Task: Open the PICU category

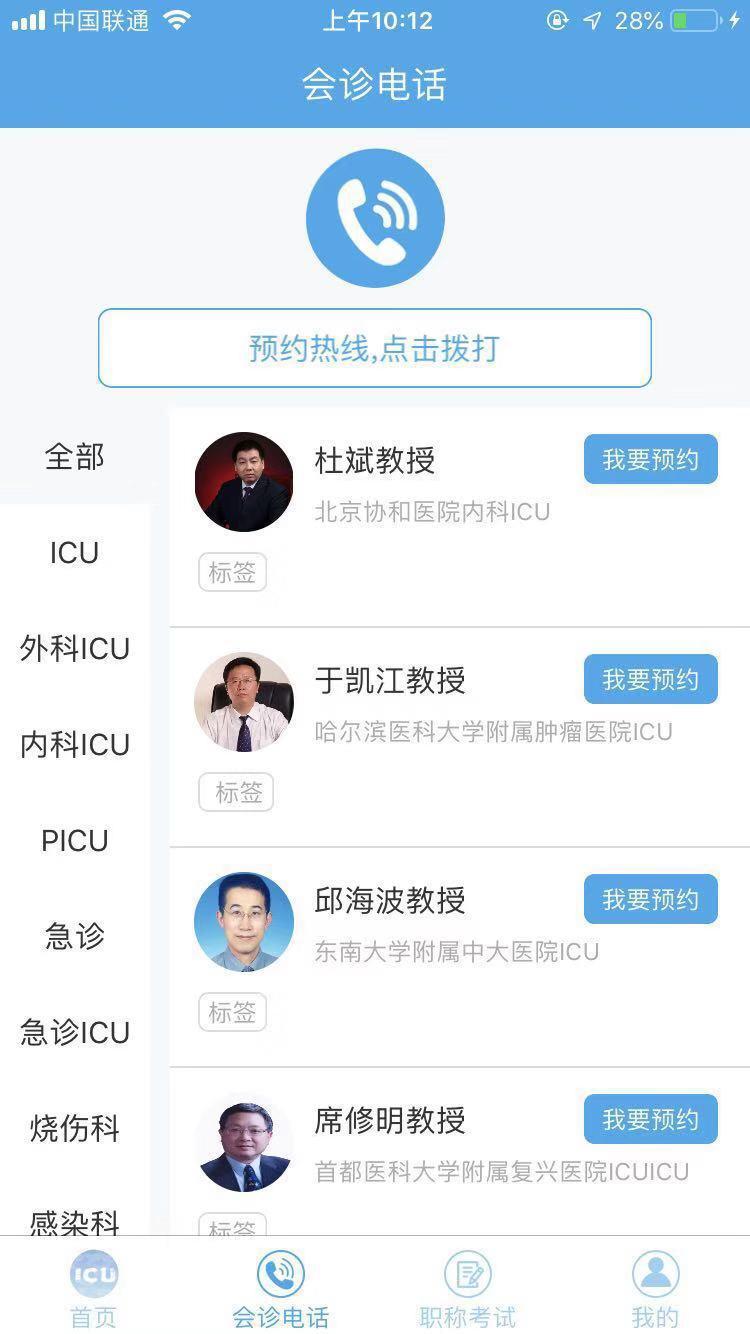Action: click(75, 841)
